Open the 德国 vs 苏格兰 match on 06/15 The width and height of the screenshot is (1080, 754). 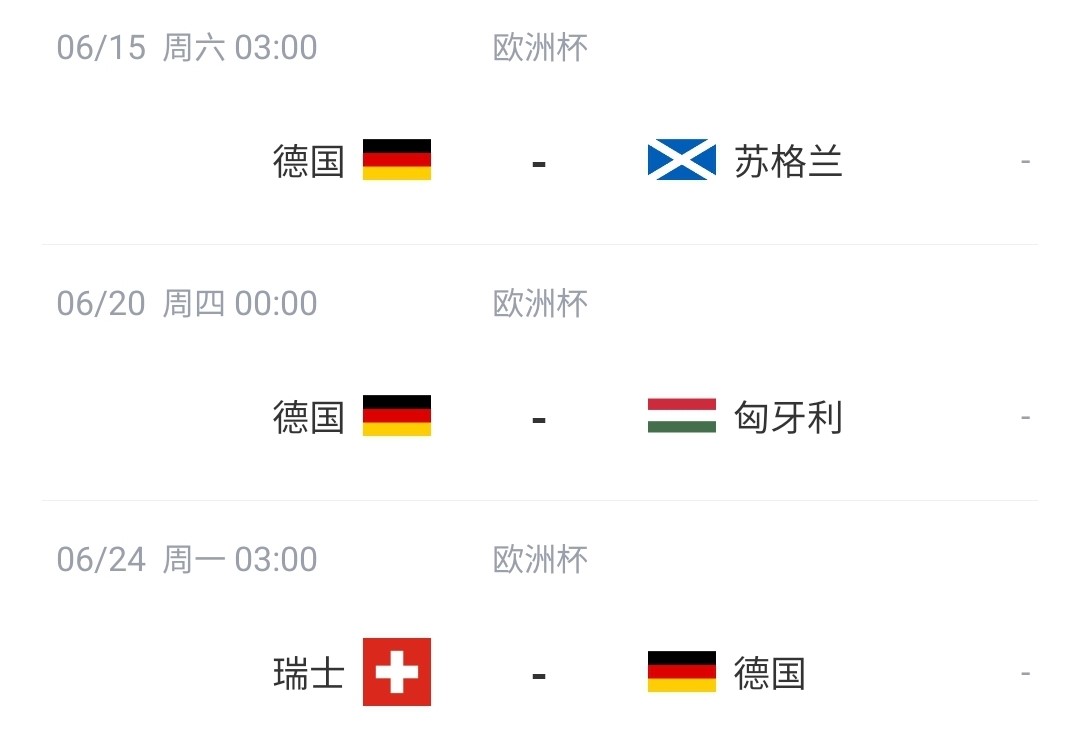pyautogui.click(x=539, y=161)
